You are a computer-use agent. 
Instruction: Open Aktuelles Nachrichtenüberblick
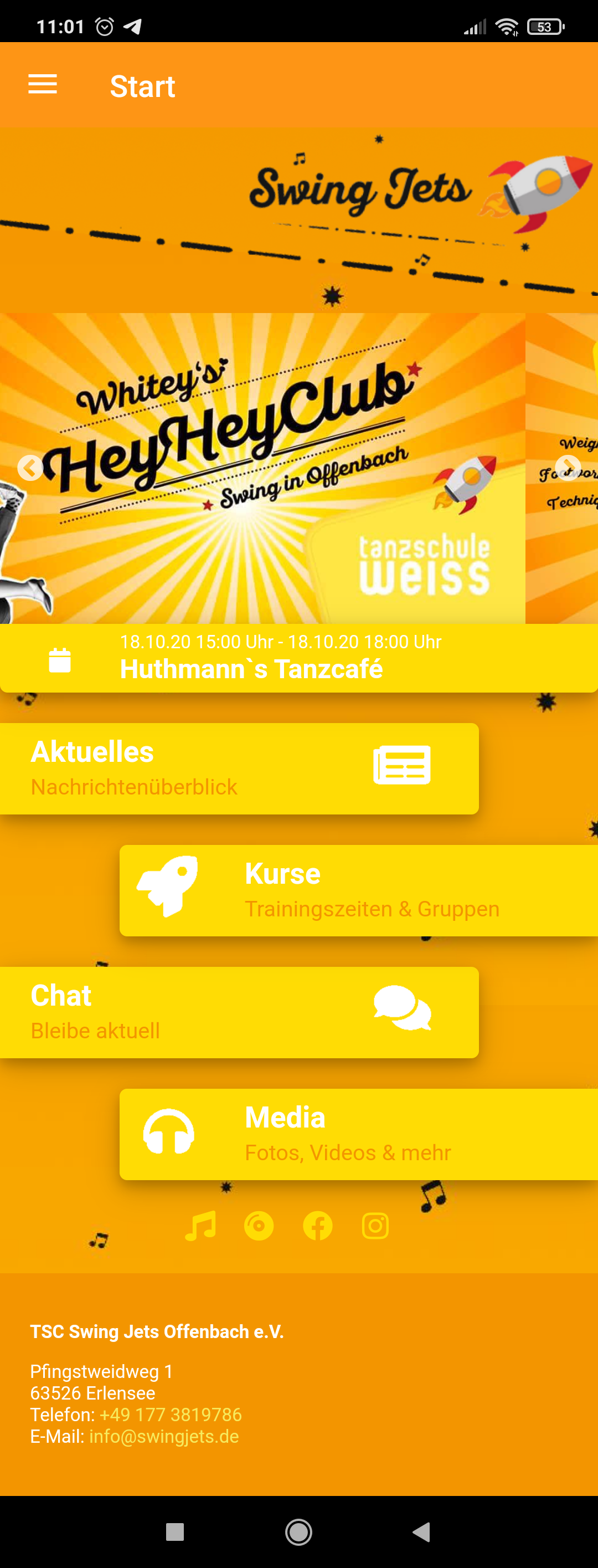coord(239,768)
